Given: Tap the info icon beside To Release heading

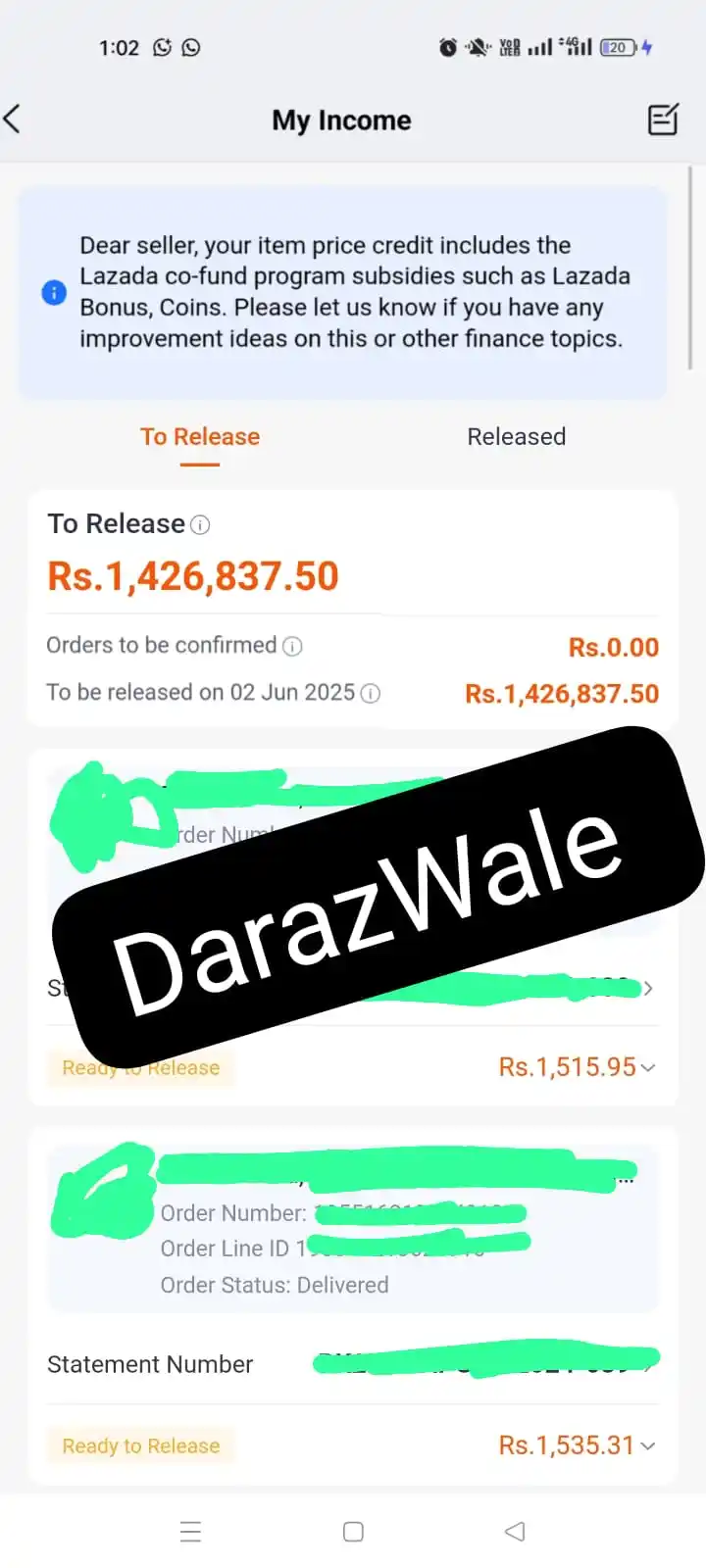Looking at the screenshot, I should pyautogui.click(x=200, y=525).
